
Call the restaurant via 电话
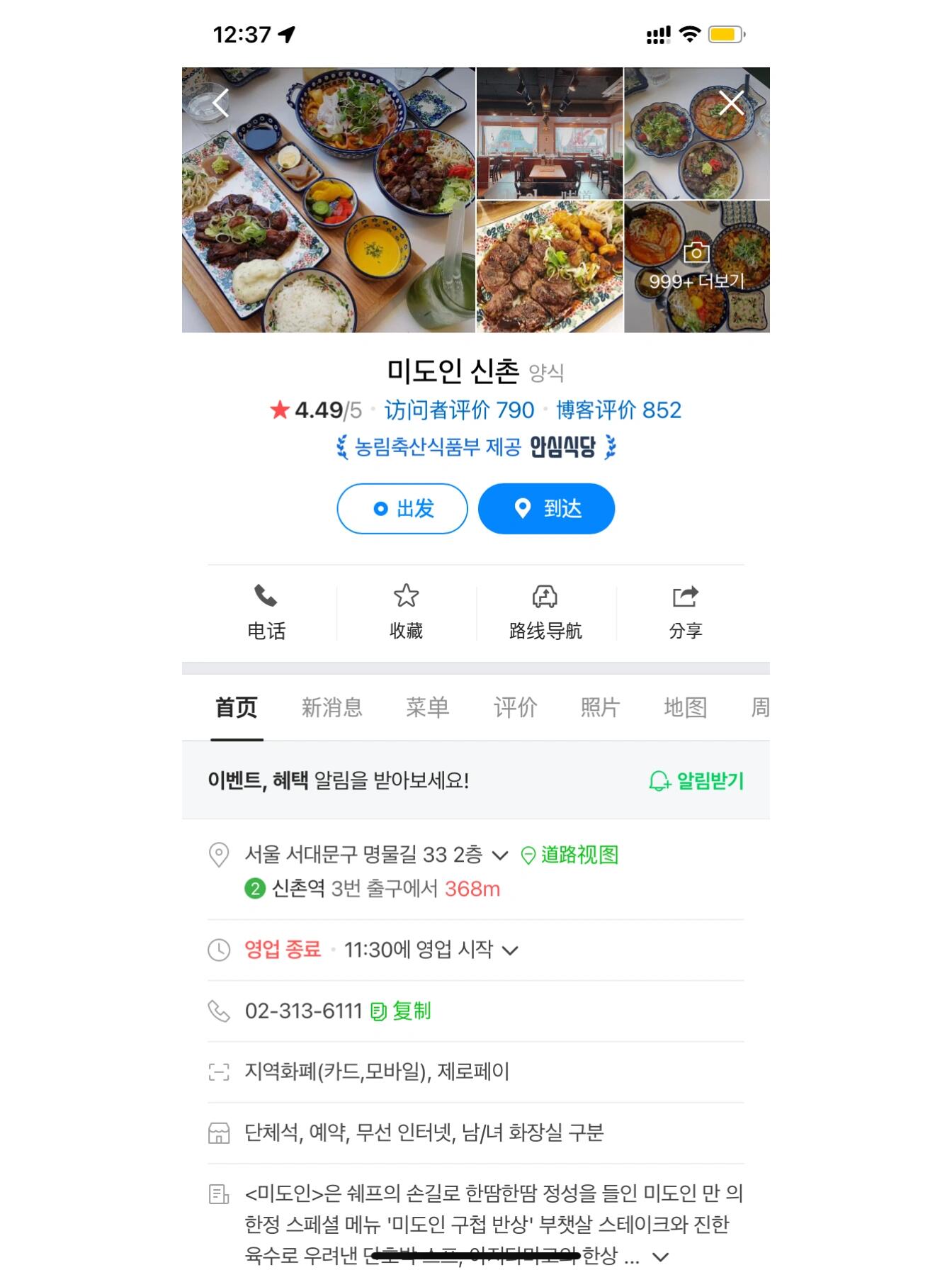coord(266,612)
